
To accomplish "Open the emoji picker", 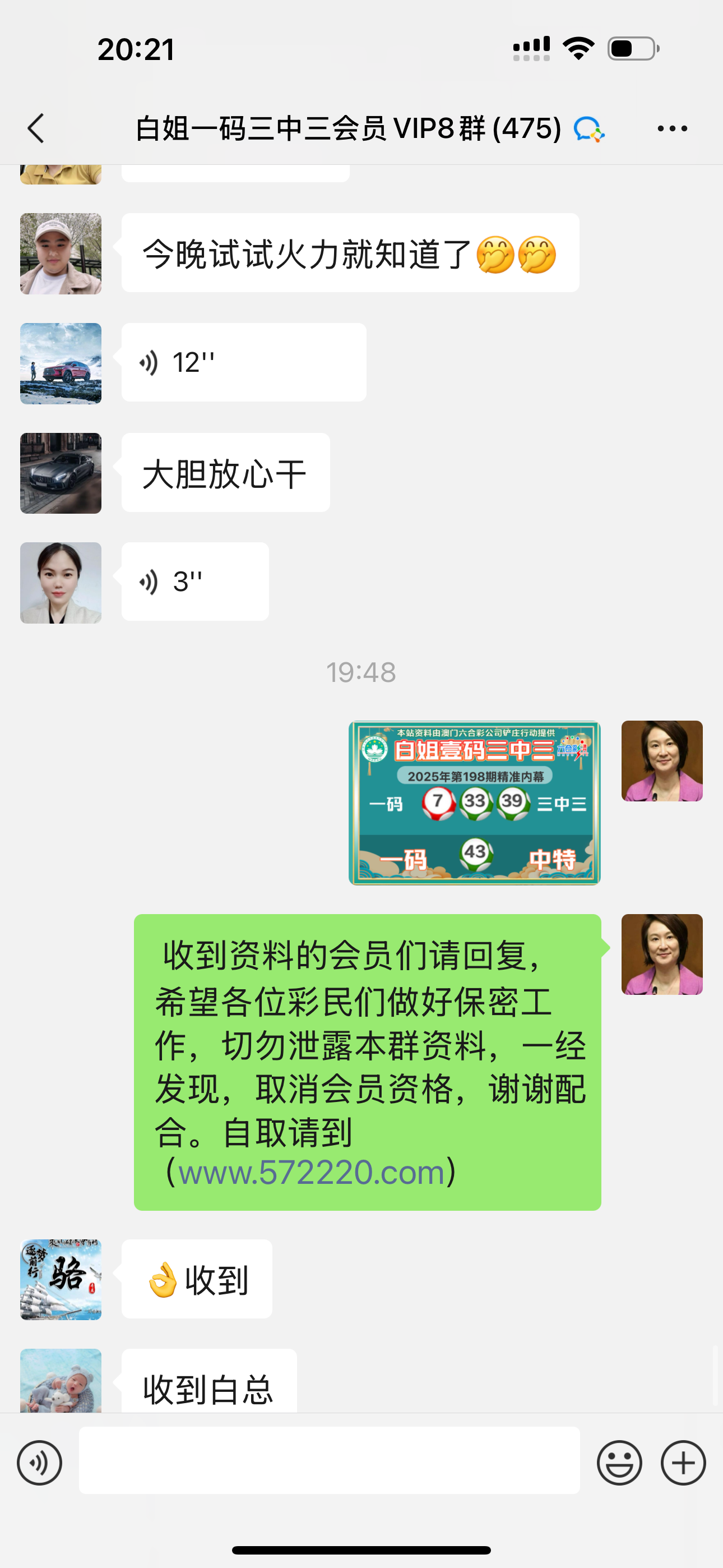I will (x=619, y=1463).
